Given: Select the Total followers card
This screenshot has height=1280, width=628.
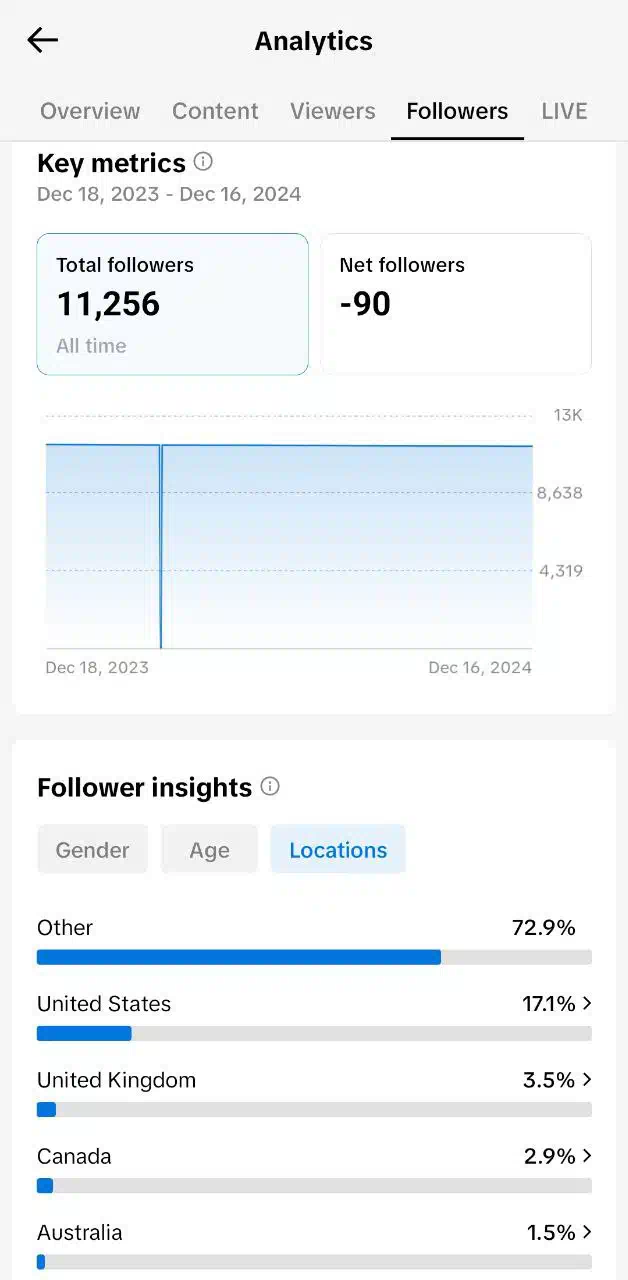Looking at the screenshot, I should pos(172,304).
